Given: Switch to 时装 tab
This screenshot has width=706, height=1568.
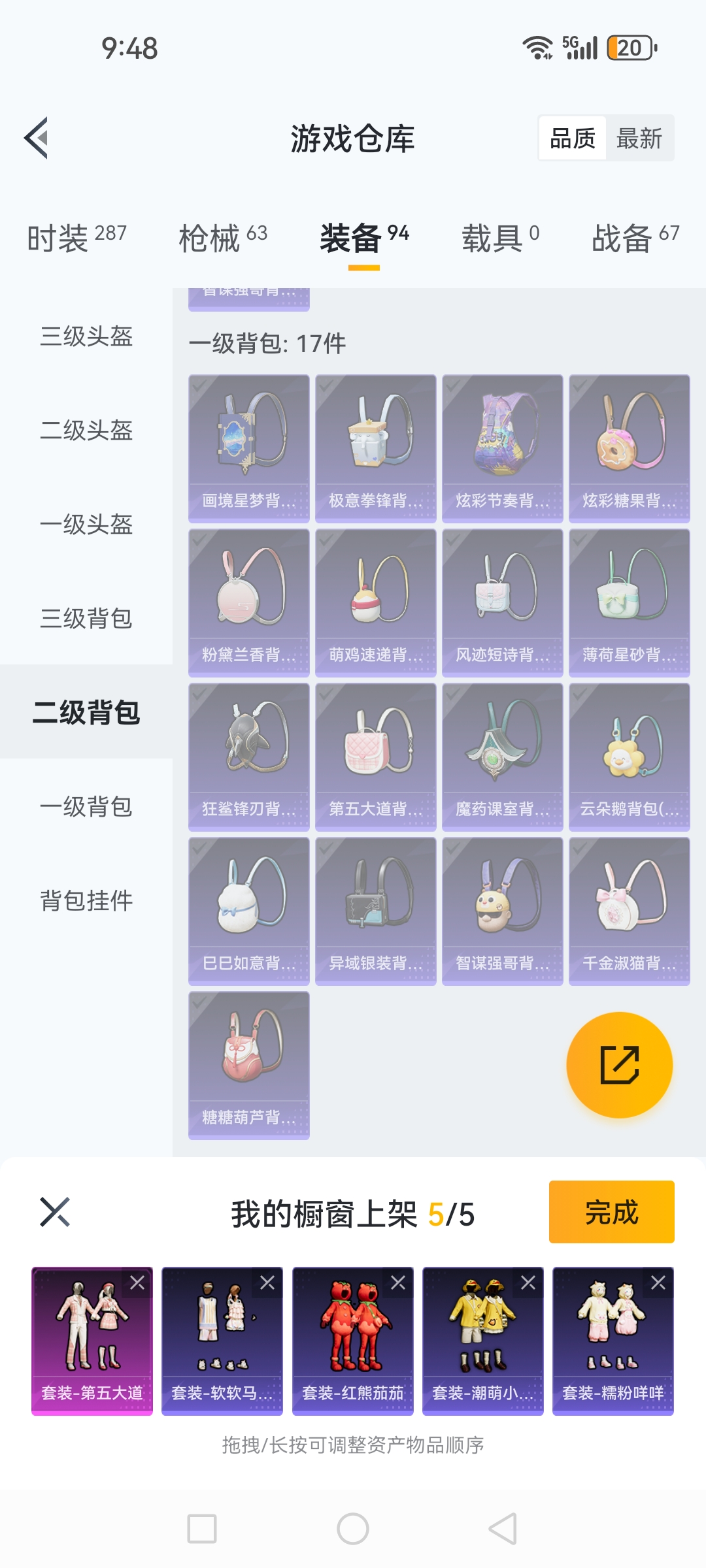Looking at the screenshot, I should 76,237.
